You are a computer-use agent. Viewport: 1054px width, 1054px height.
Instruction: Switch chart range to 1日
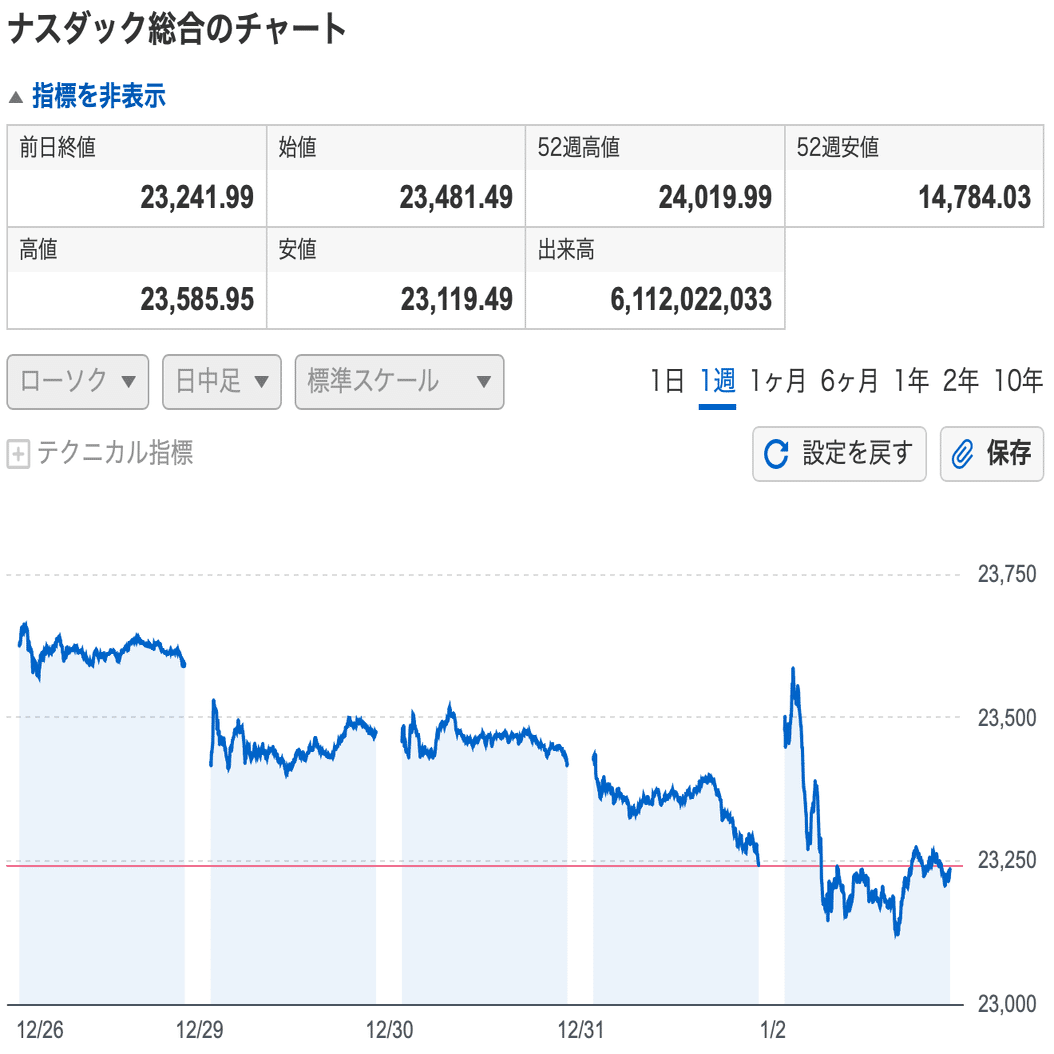coord(667,381)
